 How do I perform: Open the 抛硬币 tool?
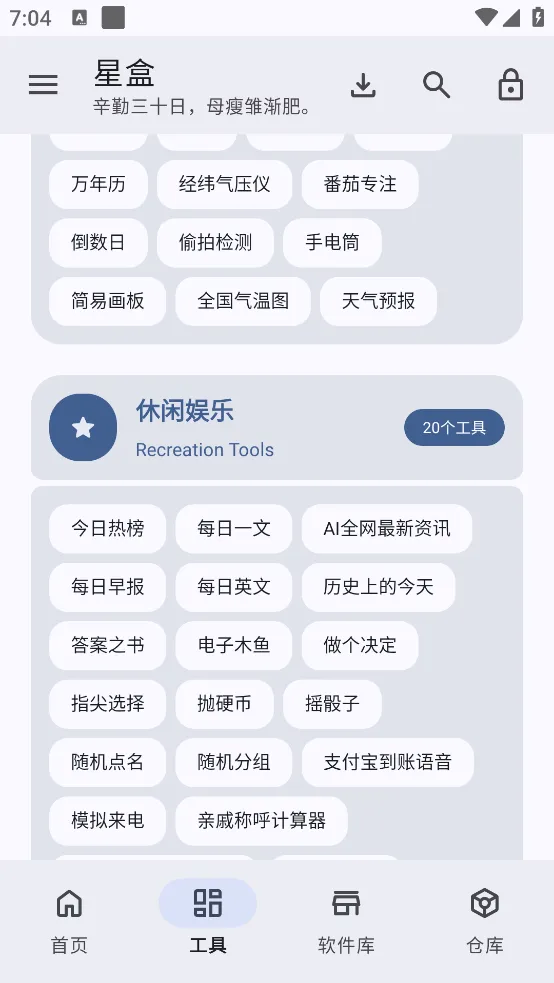(224, 704)
